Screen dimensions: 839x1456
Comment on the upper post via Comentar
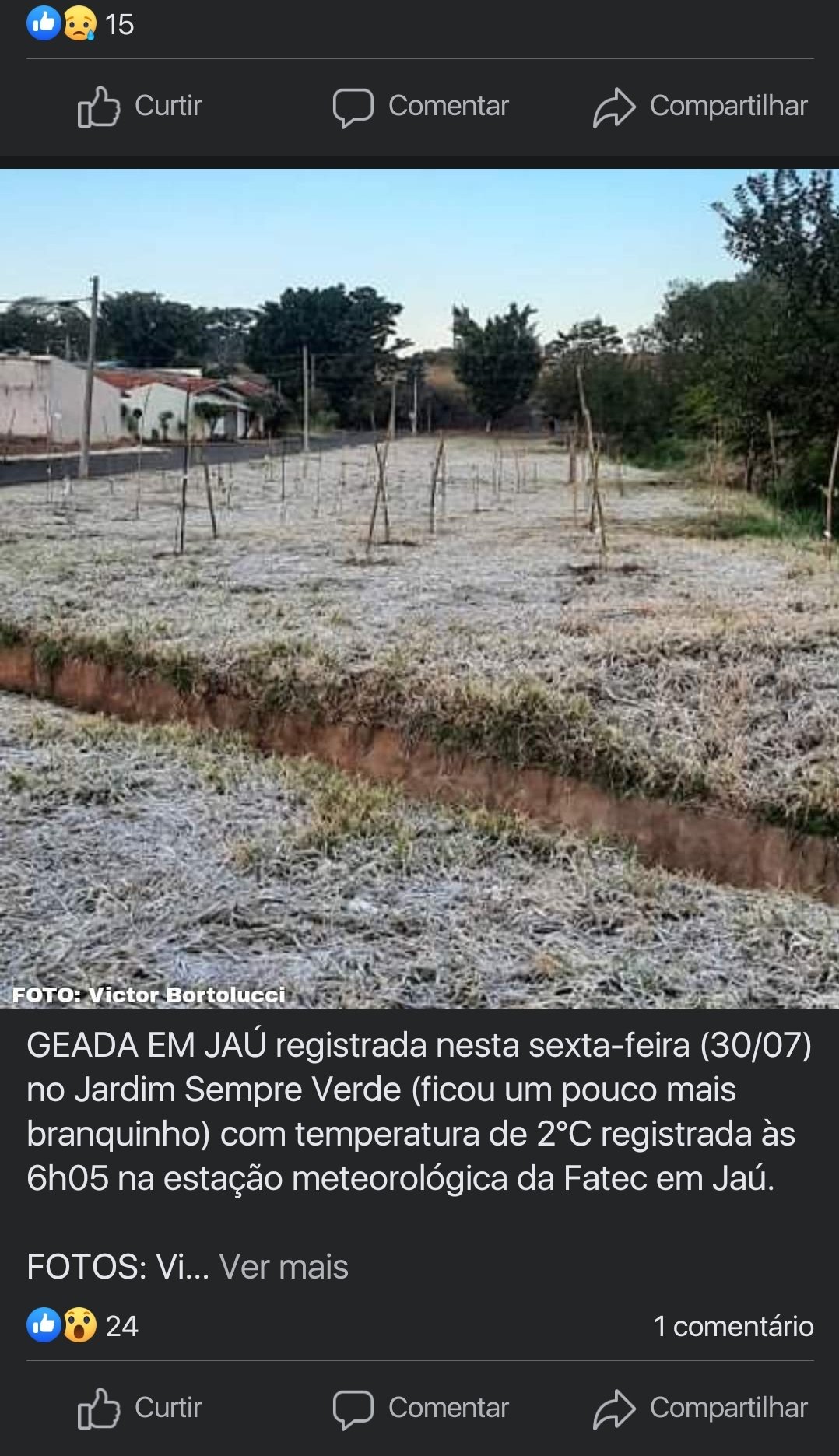[x=420, y=106]
